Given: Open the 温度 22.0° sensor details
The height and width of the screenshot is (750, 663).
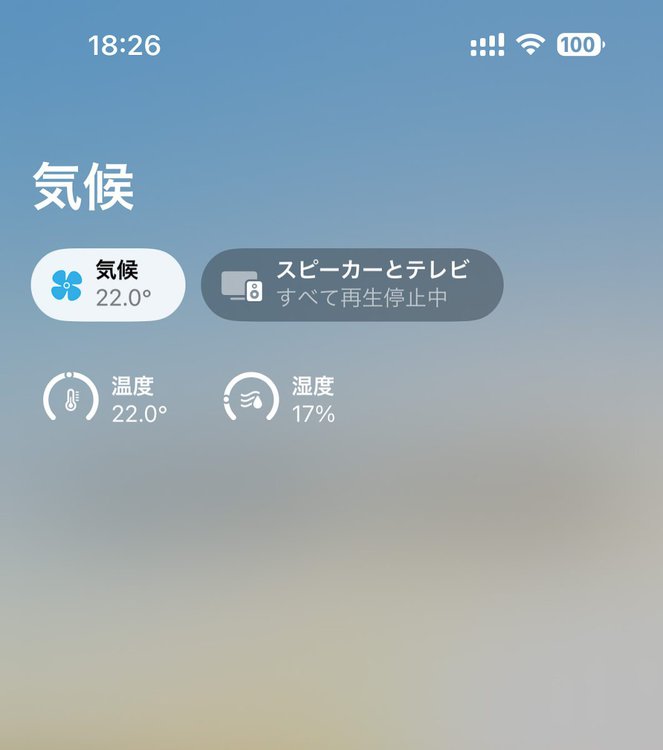Looking at the screenshot, I should tap(106, 399).
